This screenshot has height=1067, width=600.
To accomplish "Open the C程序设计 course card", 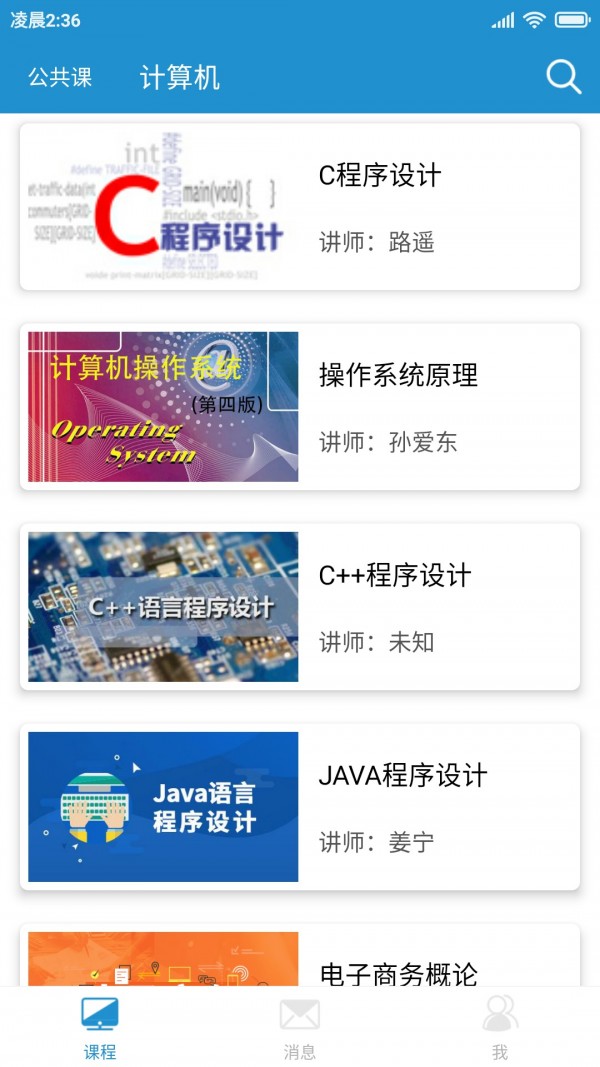I will coord(300,206).
